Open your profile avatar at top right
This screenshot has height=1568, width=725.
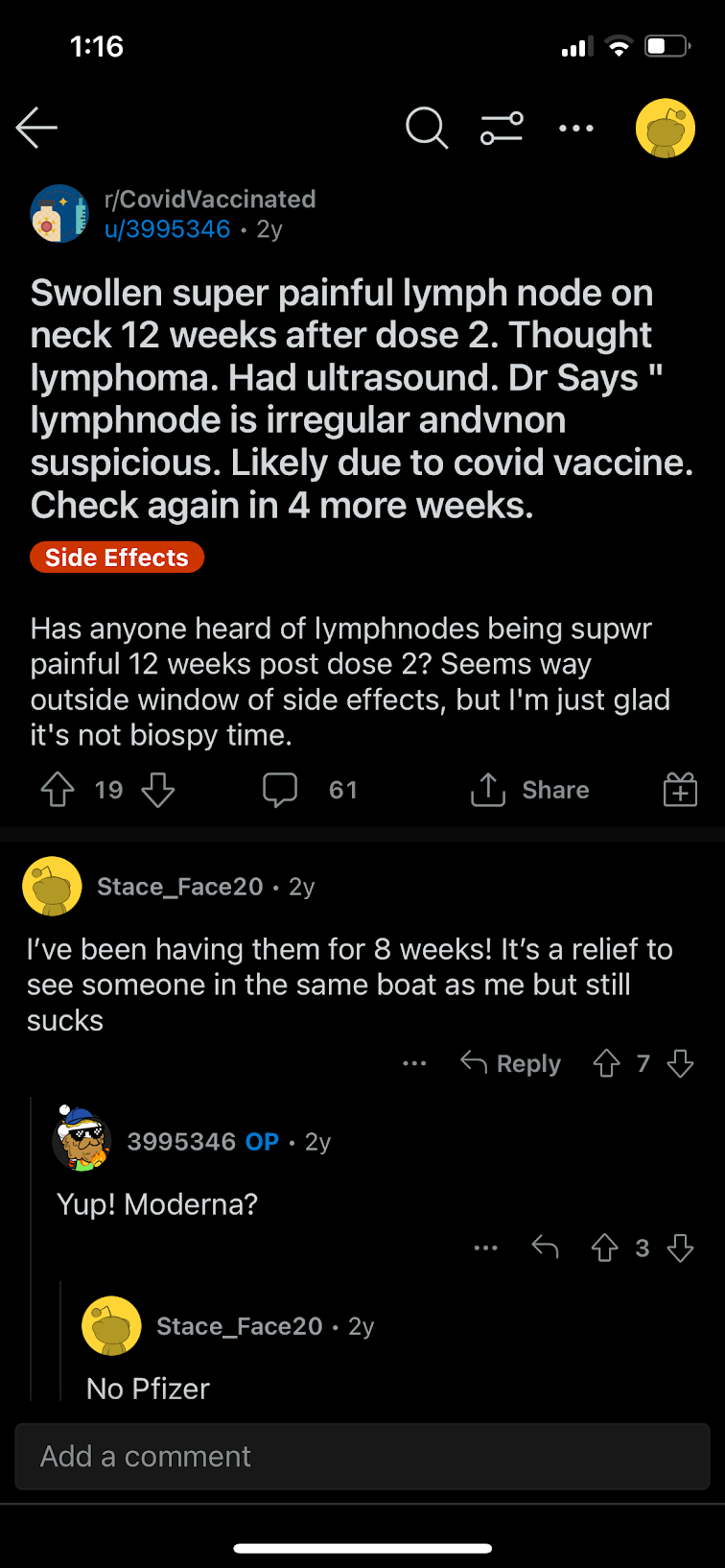pos(666,128)
